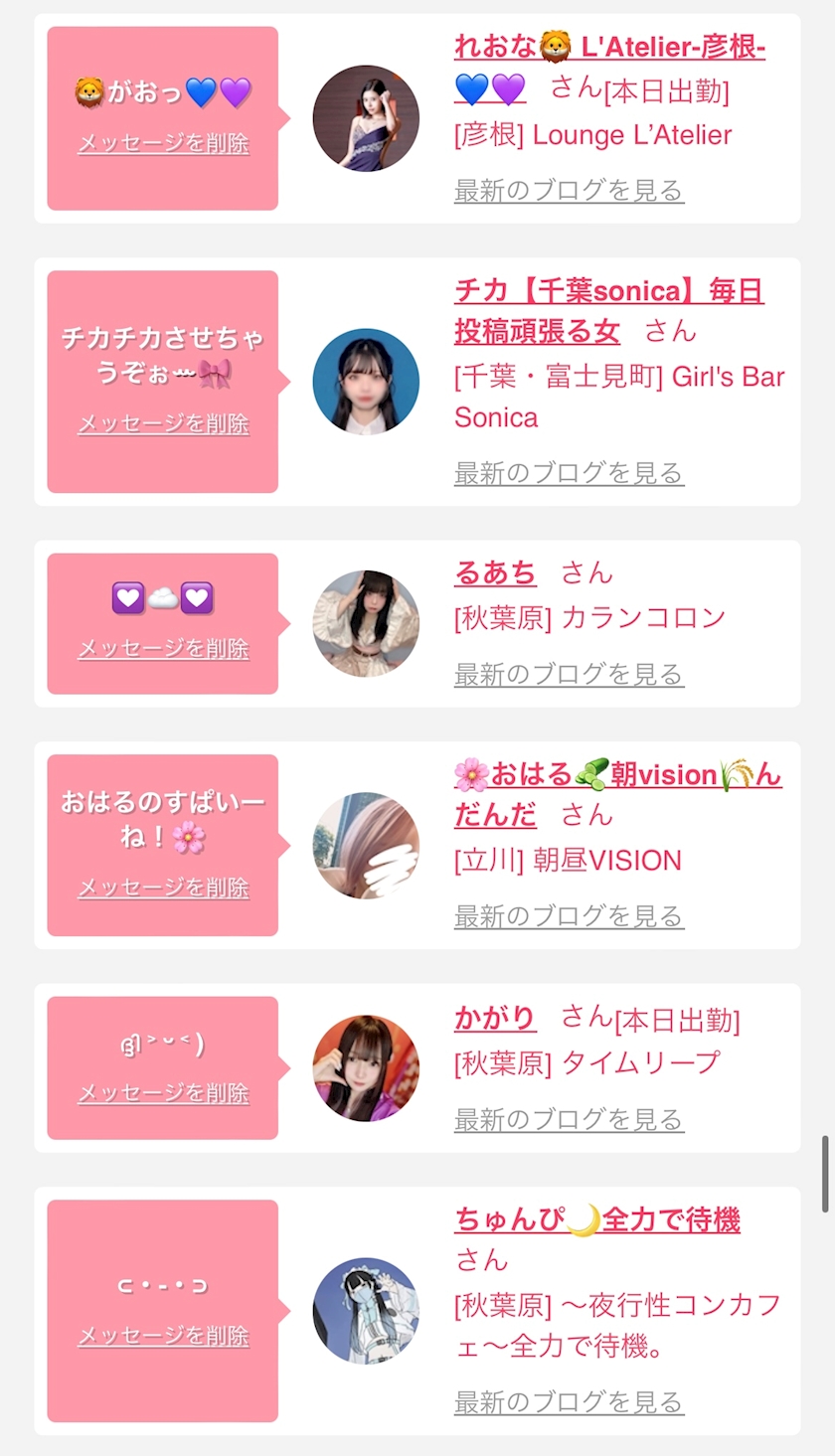
Task: Open れおな L'Atelier-彦根- profile link
Action: [x=608, y=48]
